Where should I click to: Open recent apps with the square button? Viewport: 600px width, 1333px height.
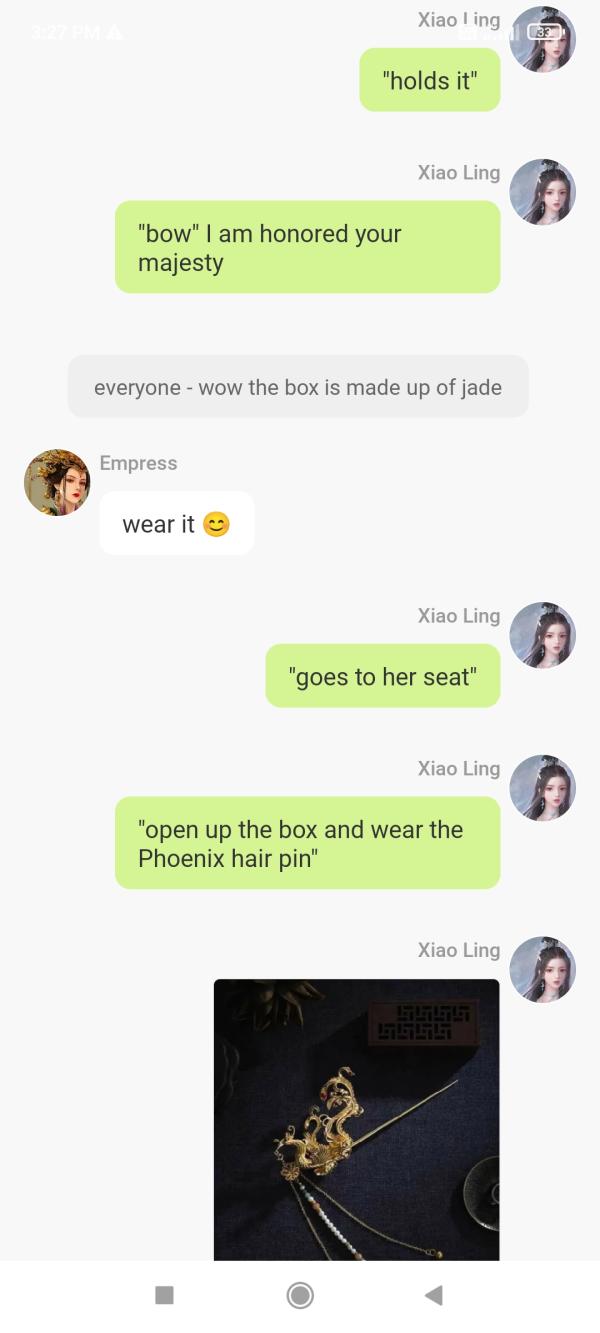165,1296
